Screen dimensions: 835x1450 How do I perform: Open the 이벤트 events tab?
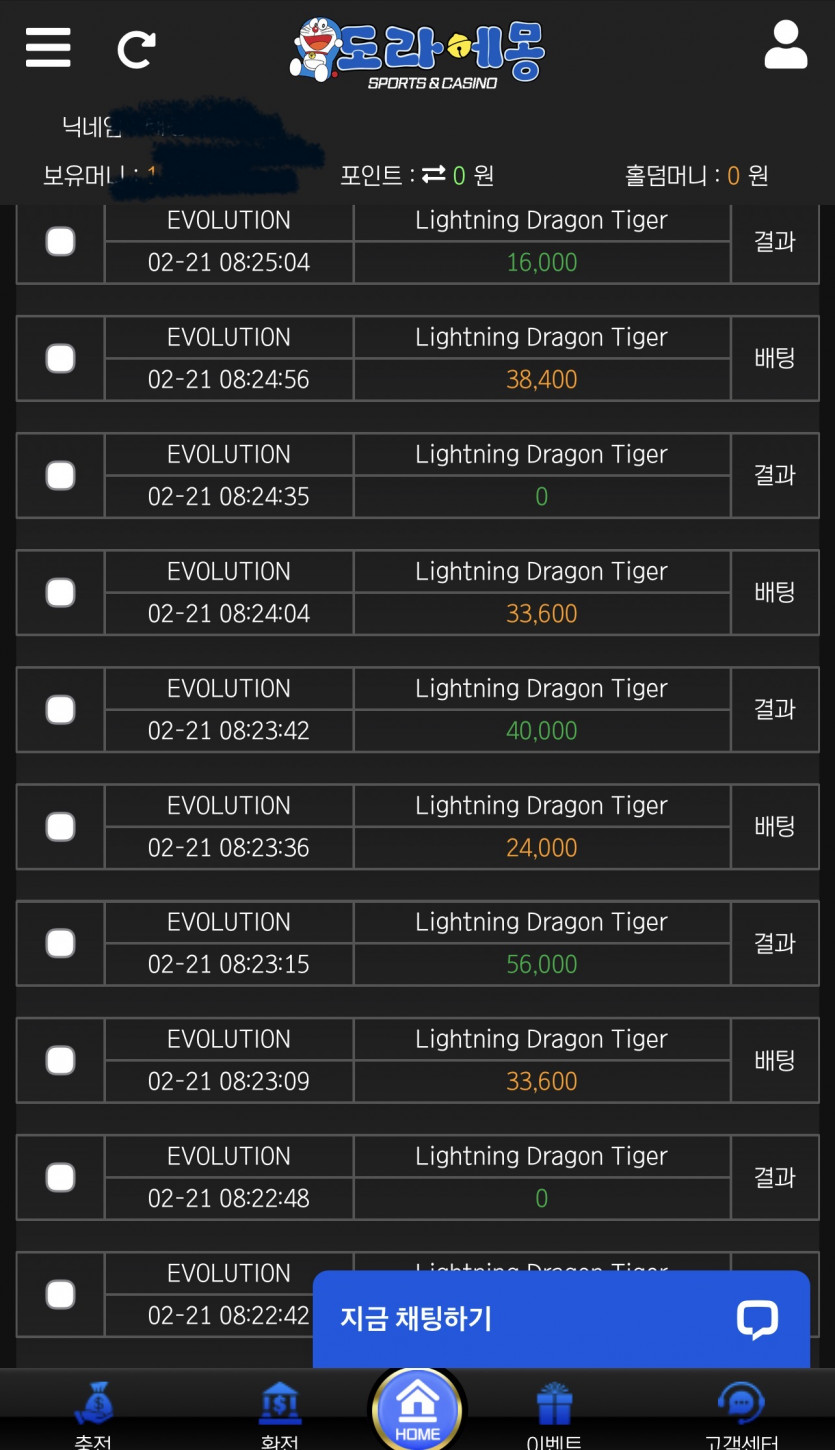[554, 1414]
